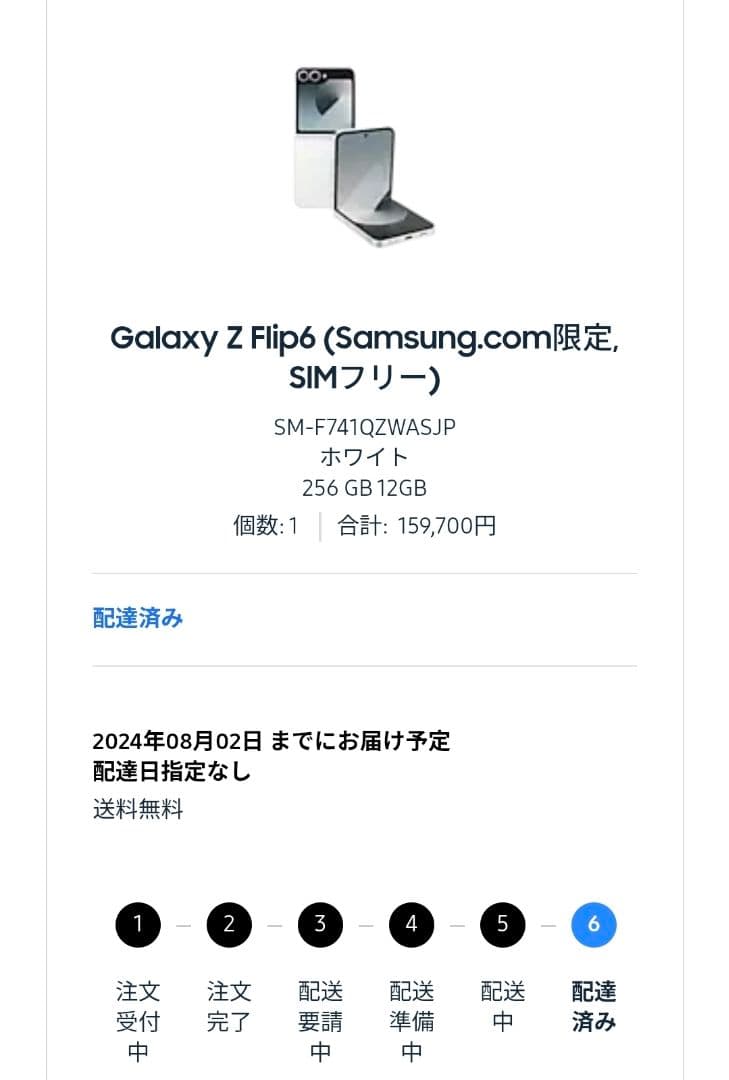Open the 配達済み delivery status link
The image size is (729, 1080).
tap(137, 618)
